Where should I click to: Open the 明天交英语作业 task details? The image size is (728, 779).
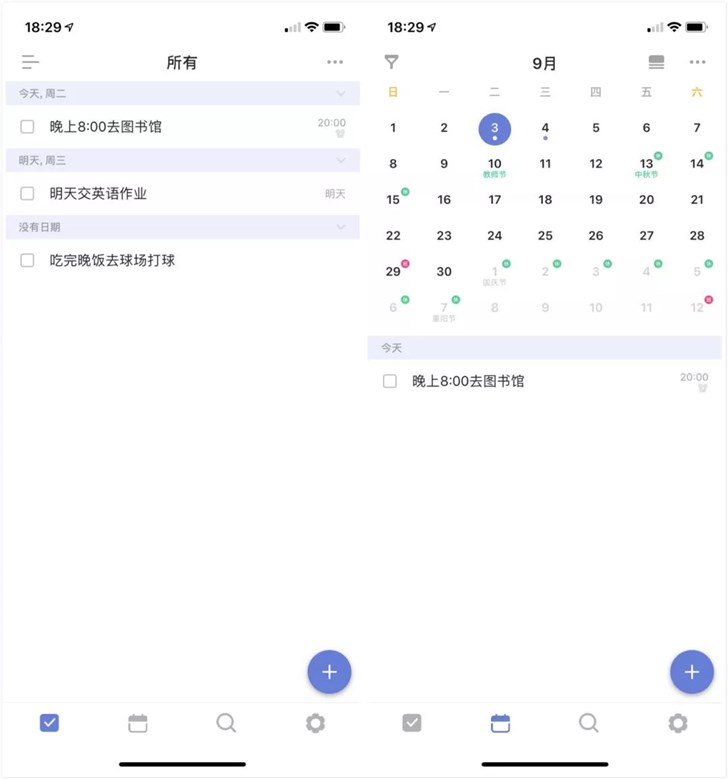[98, 194]
